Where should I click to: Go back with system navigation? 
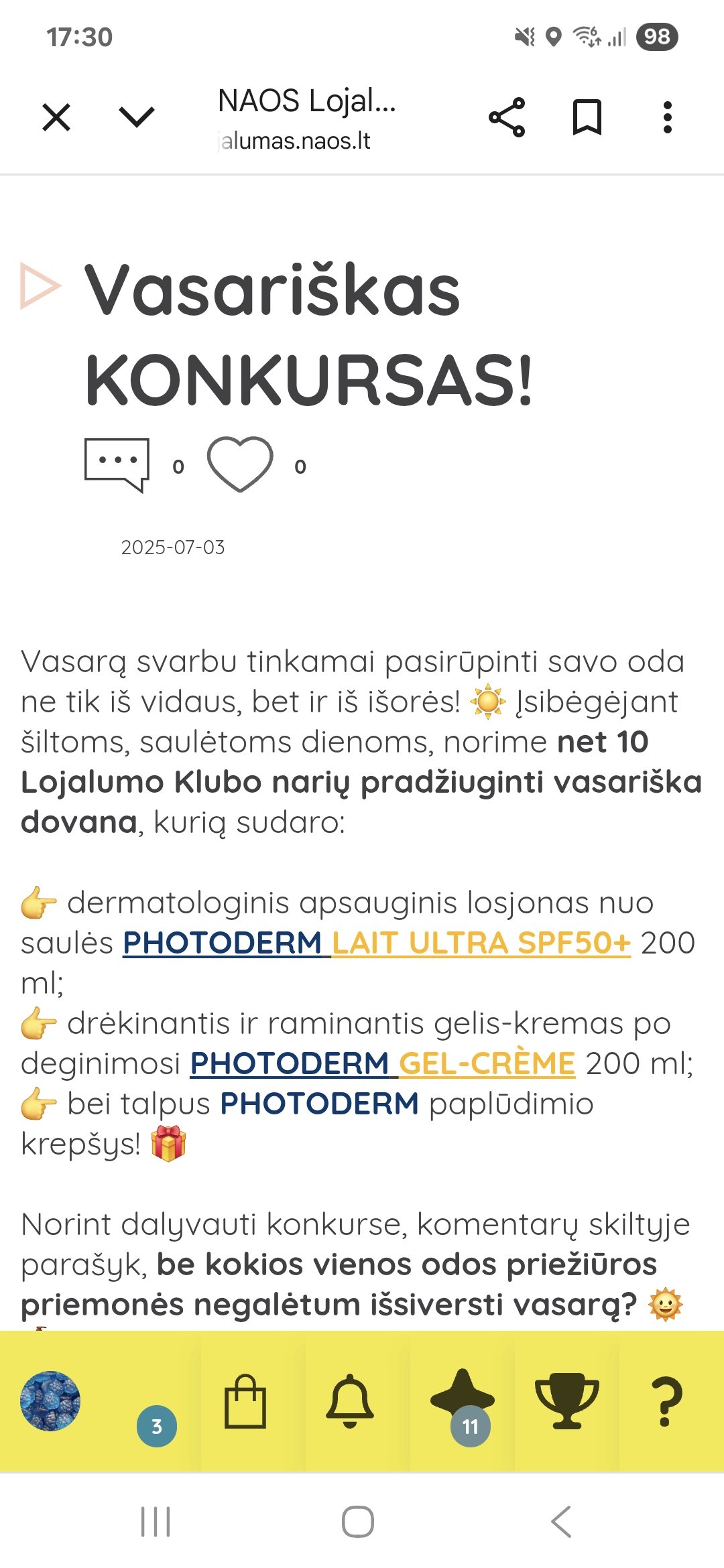pos(562,1521)
